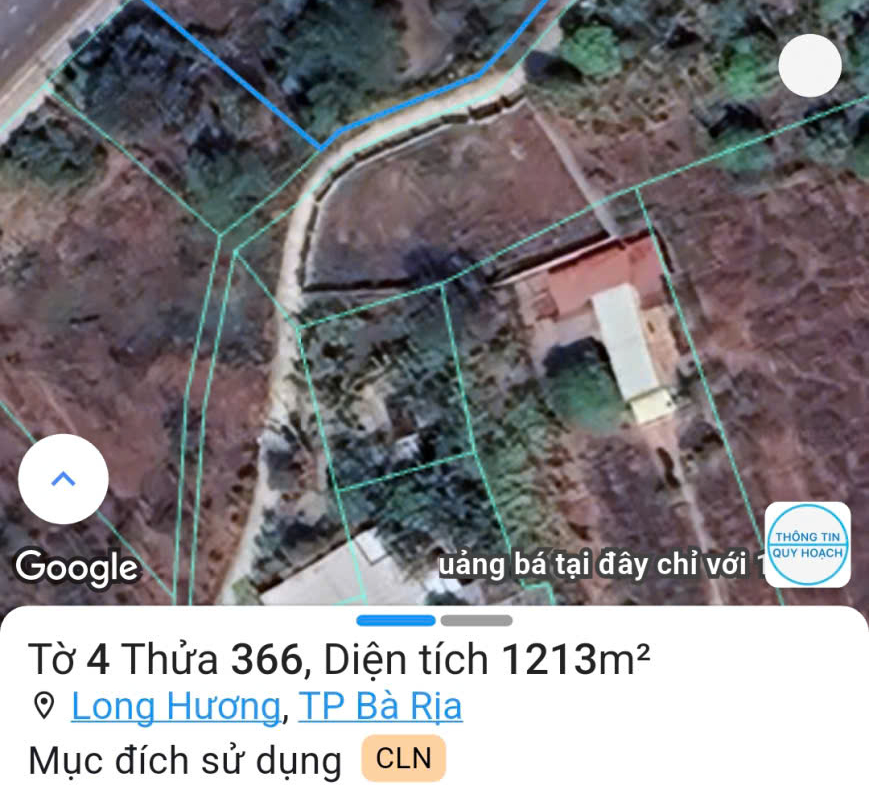Image resolution: width=869 pixels, height=785 pixels.
Task: Open the TP Bà Rịa link
Action: pos(381,707)
